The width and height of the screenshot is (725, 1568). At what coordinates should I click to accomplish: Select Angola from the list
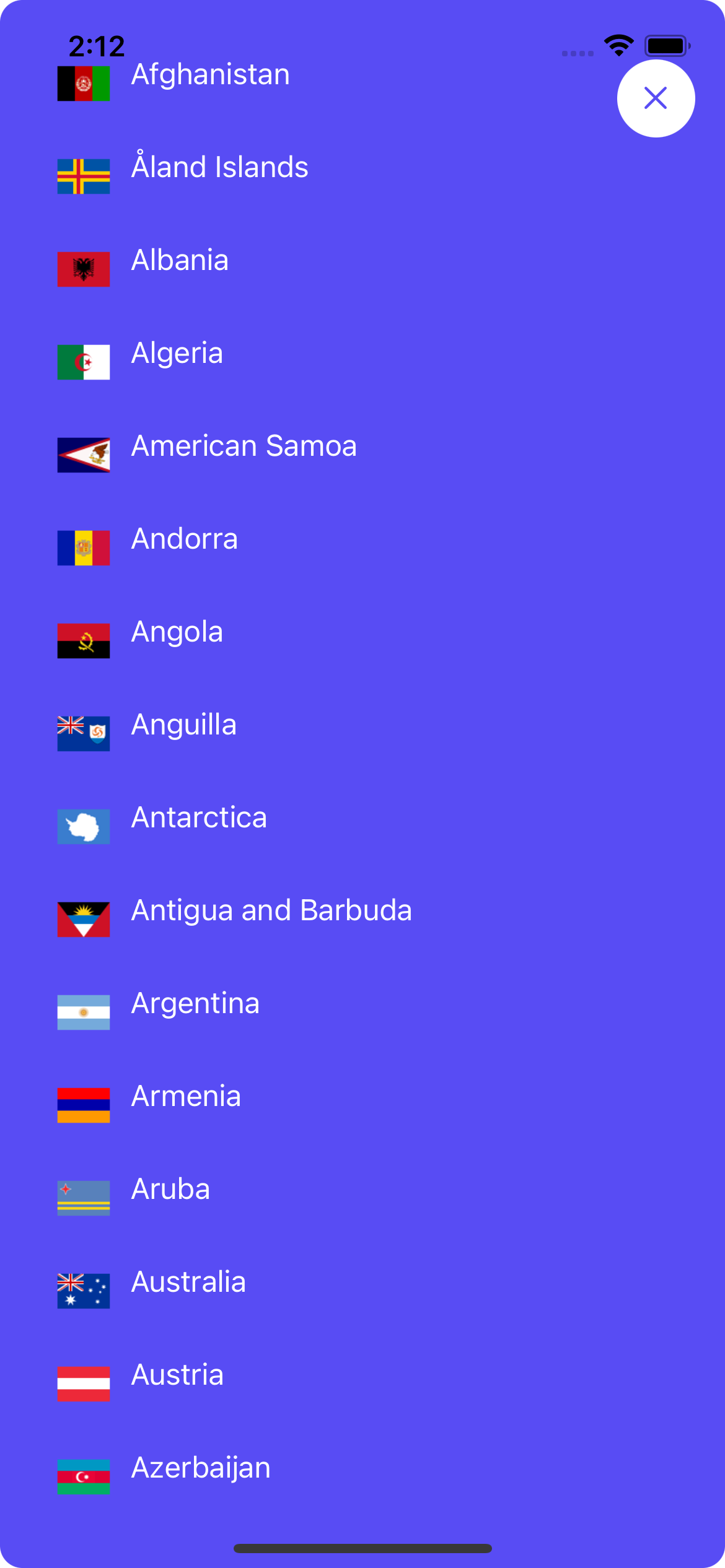(177, 632)
